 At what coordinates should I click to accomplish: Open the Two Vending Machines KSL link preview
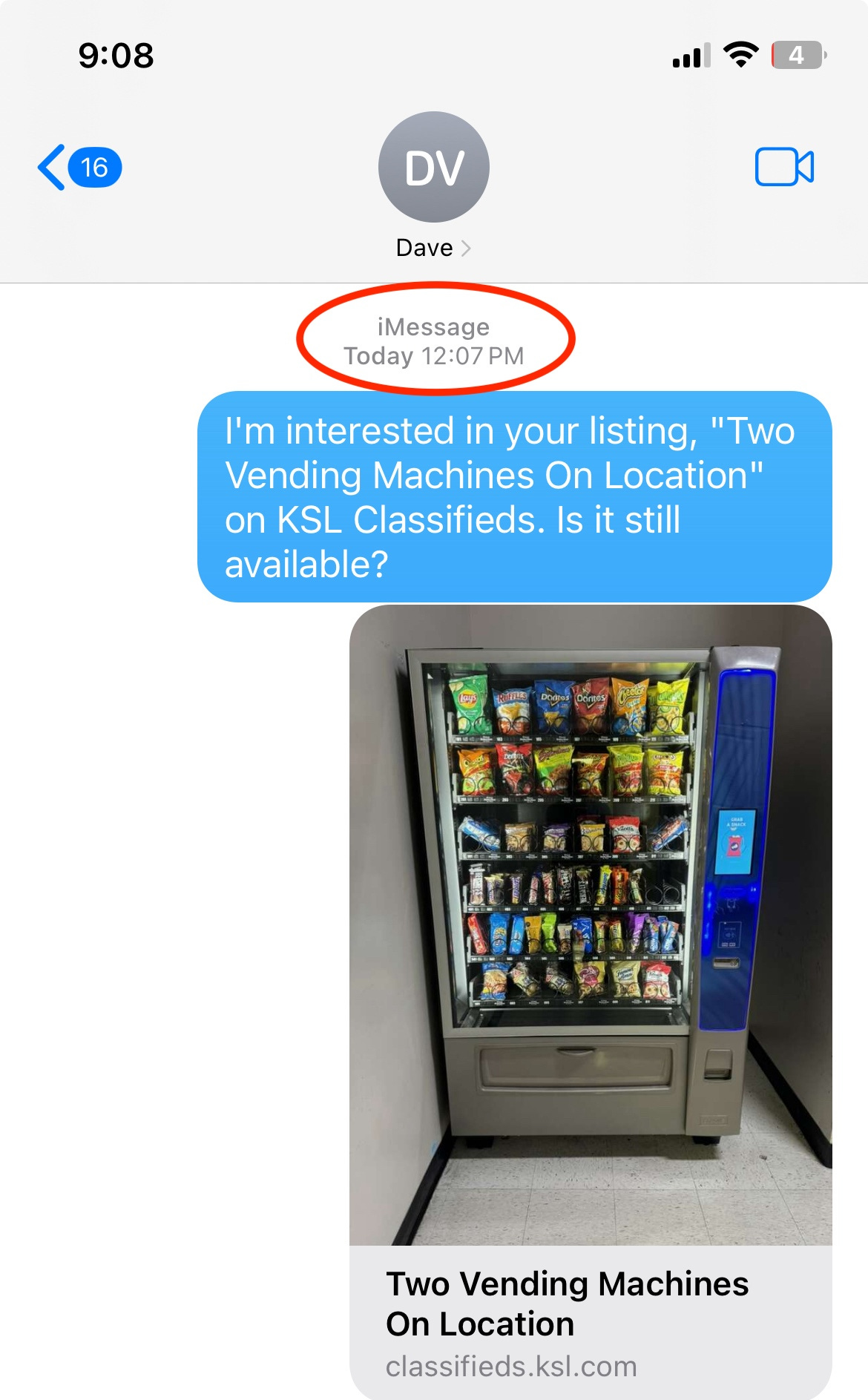click(x=591, y=1002)
